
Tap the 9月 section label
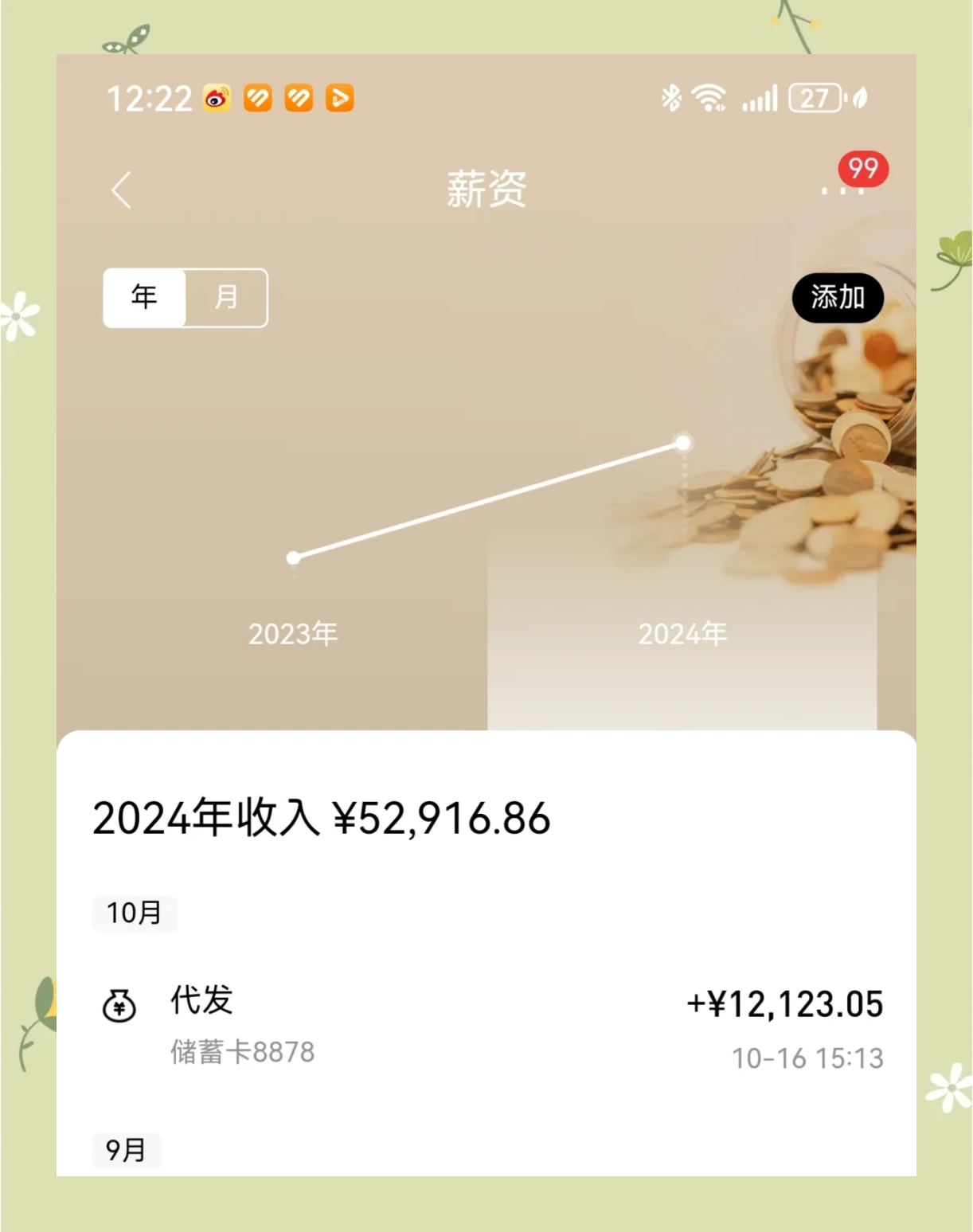(126, 1149)
